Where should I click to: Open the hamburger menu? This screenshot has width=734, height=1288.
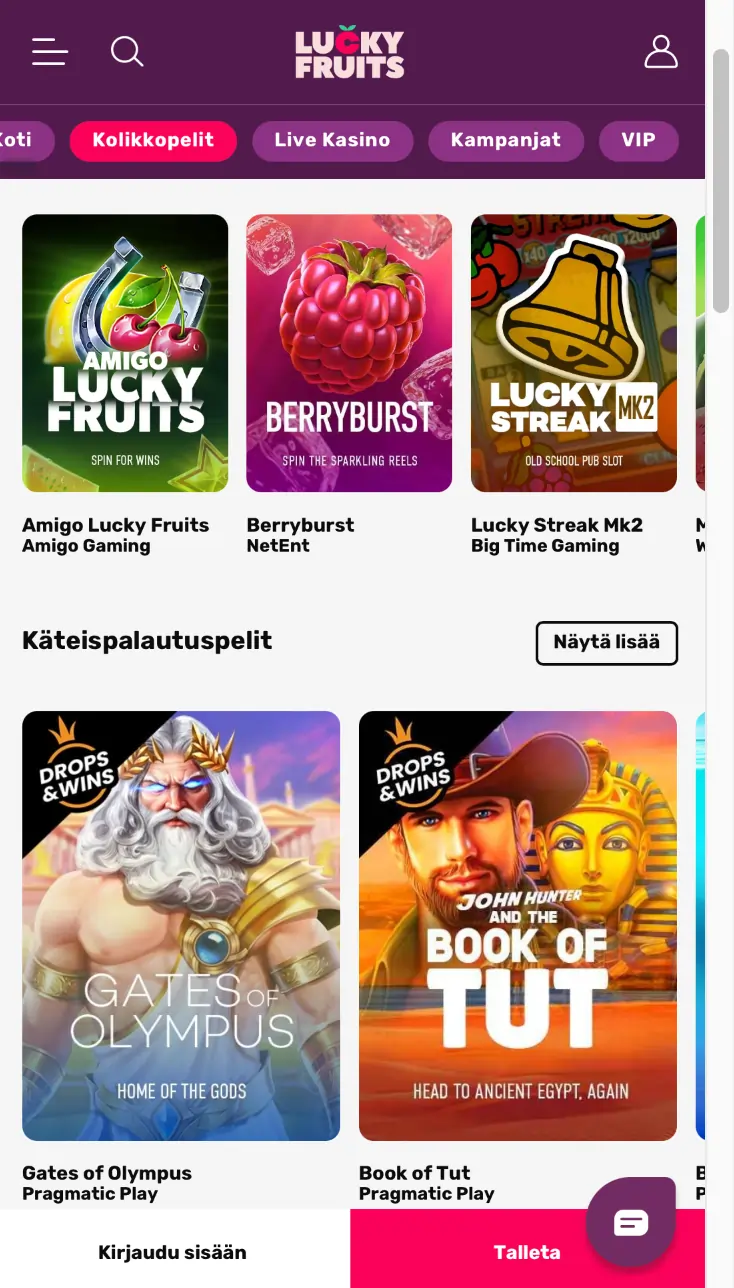49,51
